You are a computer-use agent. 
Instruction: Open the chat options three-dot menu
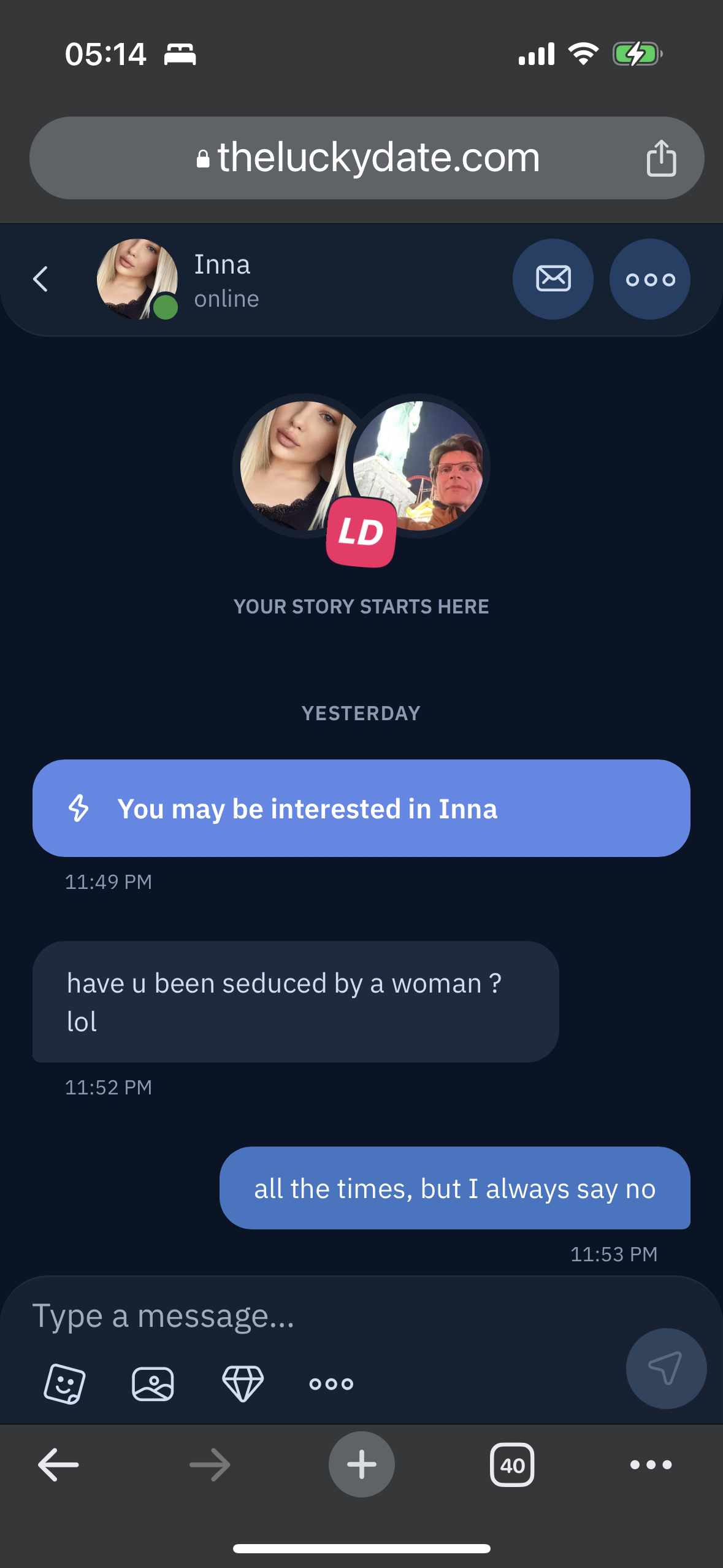pos(650,280)
